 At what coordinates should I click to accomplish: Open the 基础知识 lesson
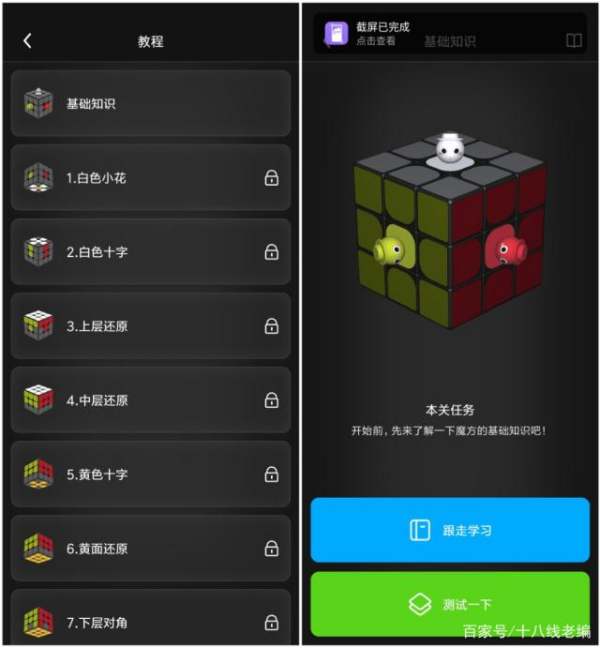pyautogui.click(x=150, y=103)
